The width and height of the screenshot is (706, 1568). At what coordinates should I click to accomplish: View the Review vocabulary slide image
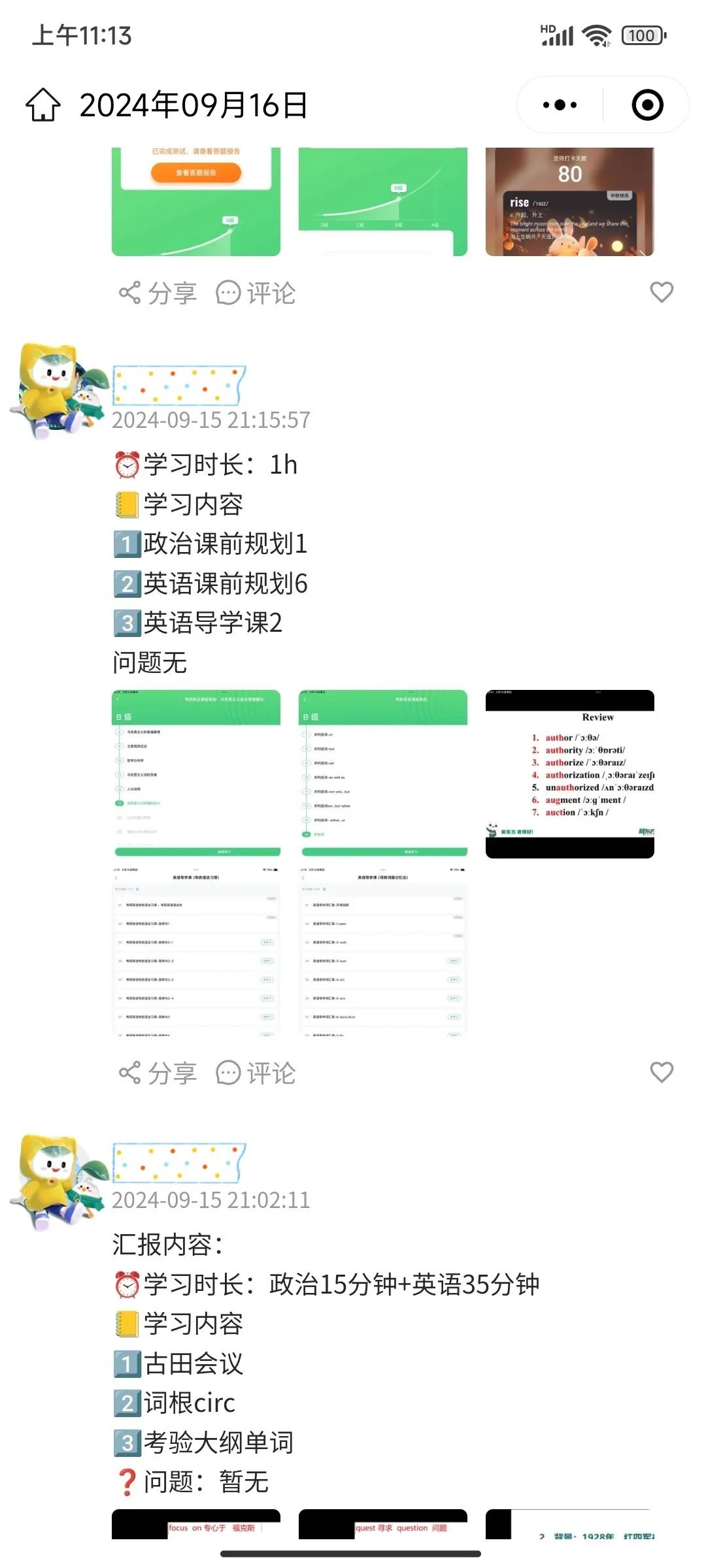[x=569, y=774]
